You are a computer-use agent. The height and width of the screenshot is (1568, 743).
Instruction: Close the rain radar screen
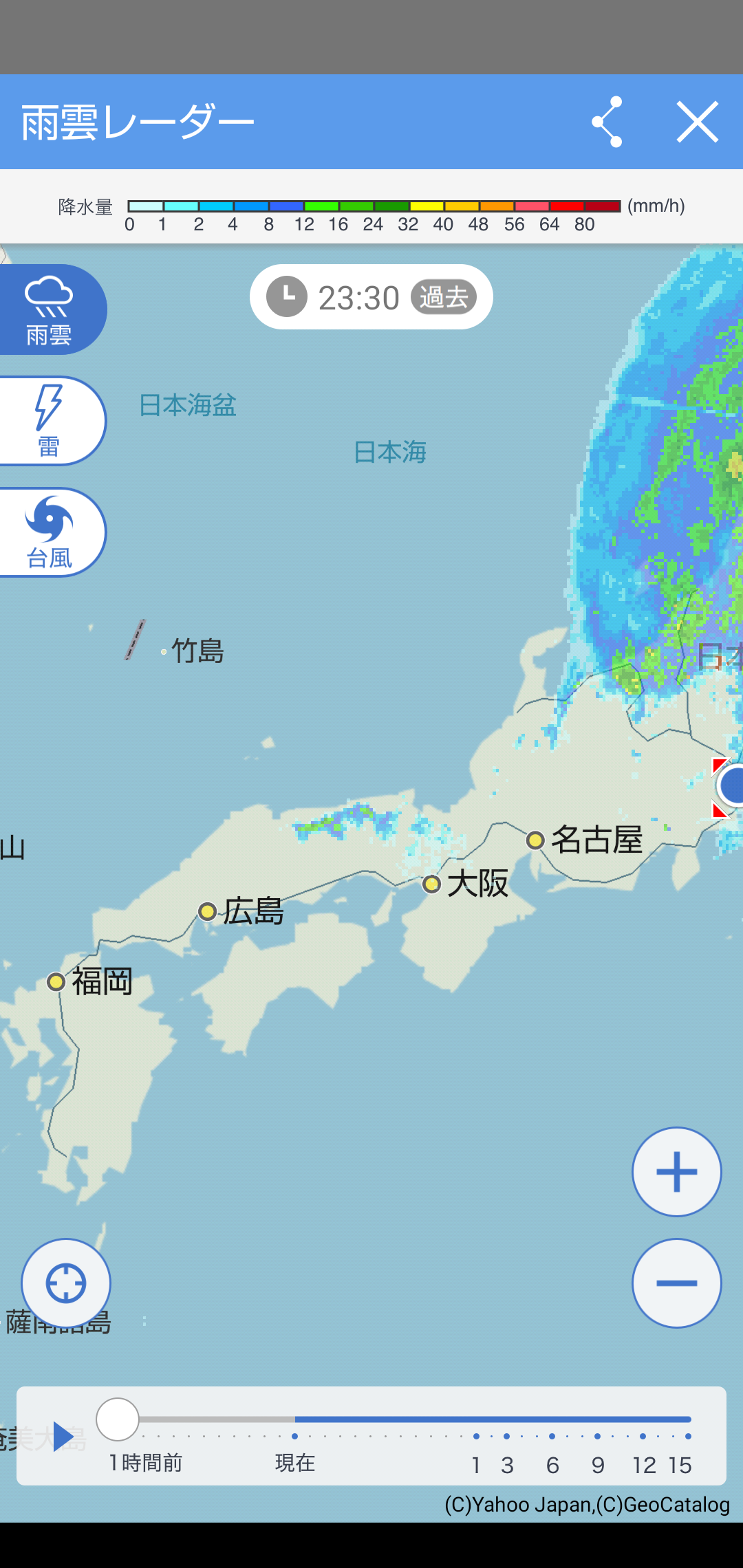[x=697, y=122]
